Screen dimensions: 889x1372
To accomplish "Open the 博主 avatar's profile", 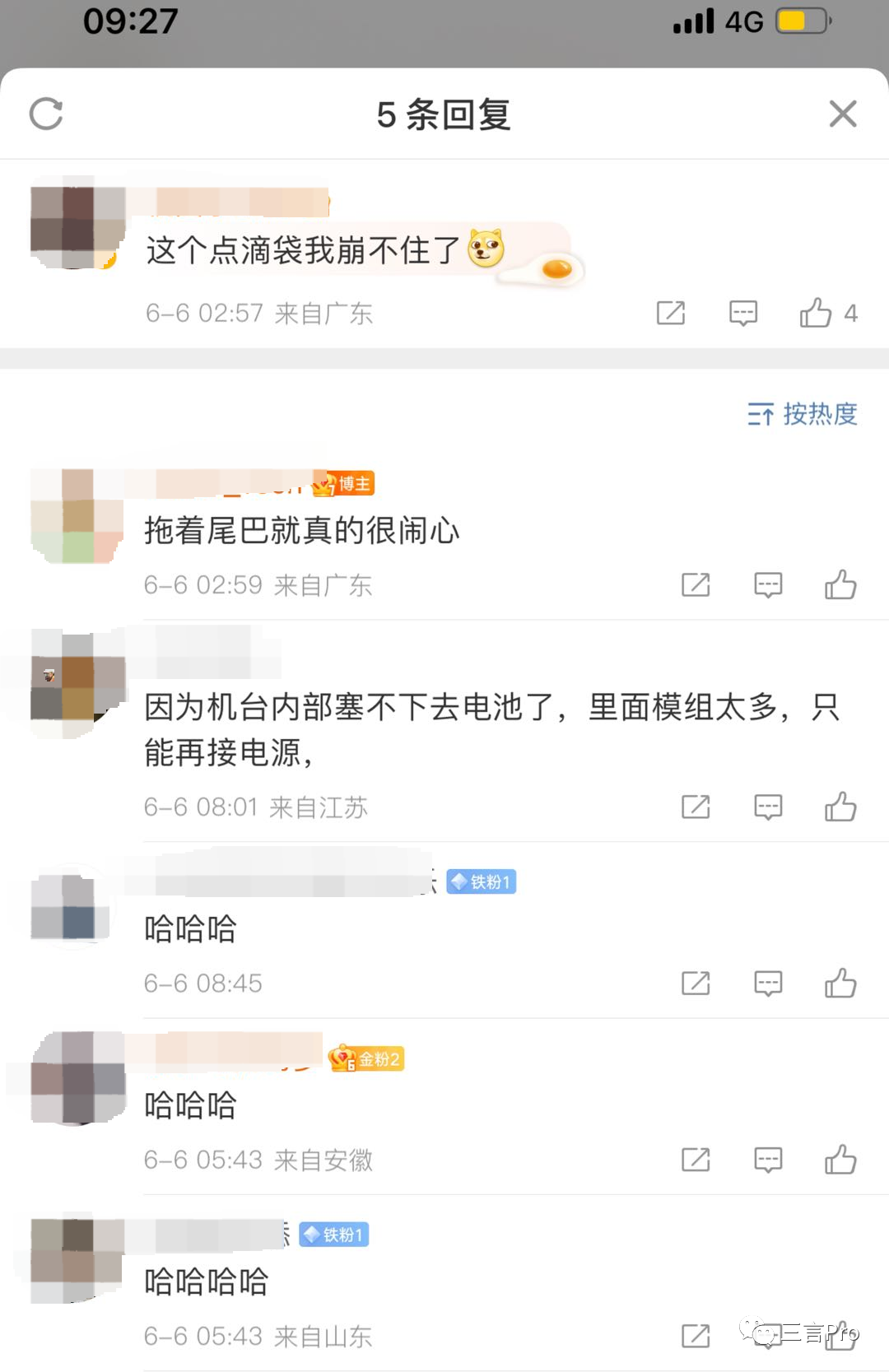I will pos(77,515).
